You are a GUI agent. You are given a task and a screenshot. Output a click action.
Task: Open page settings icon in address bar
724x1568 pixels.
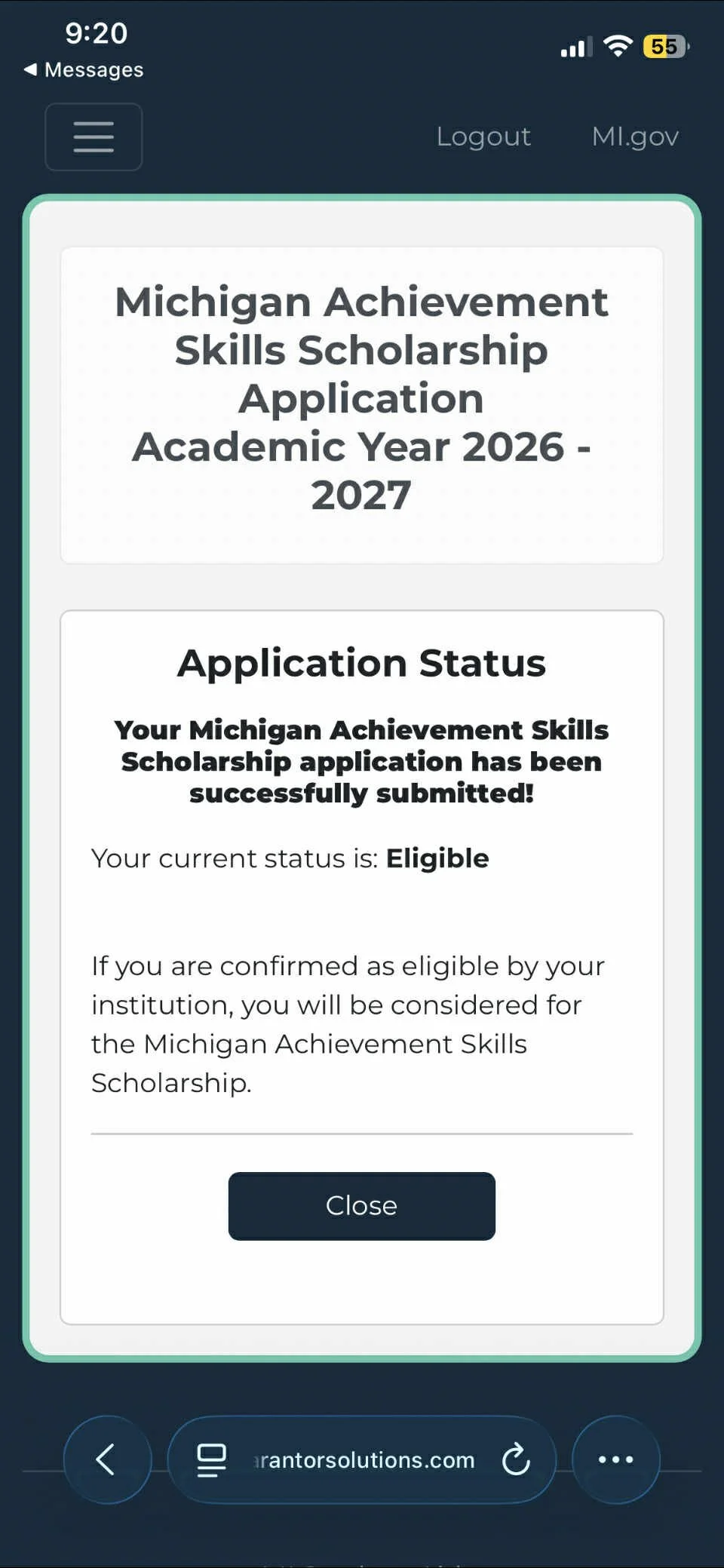(x=211, y=1460)
